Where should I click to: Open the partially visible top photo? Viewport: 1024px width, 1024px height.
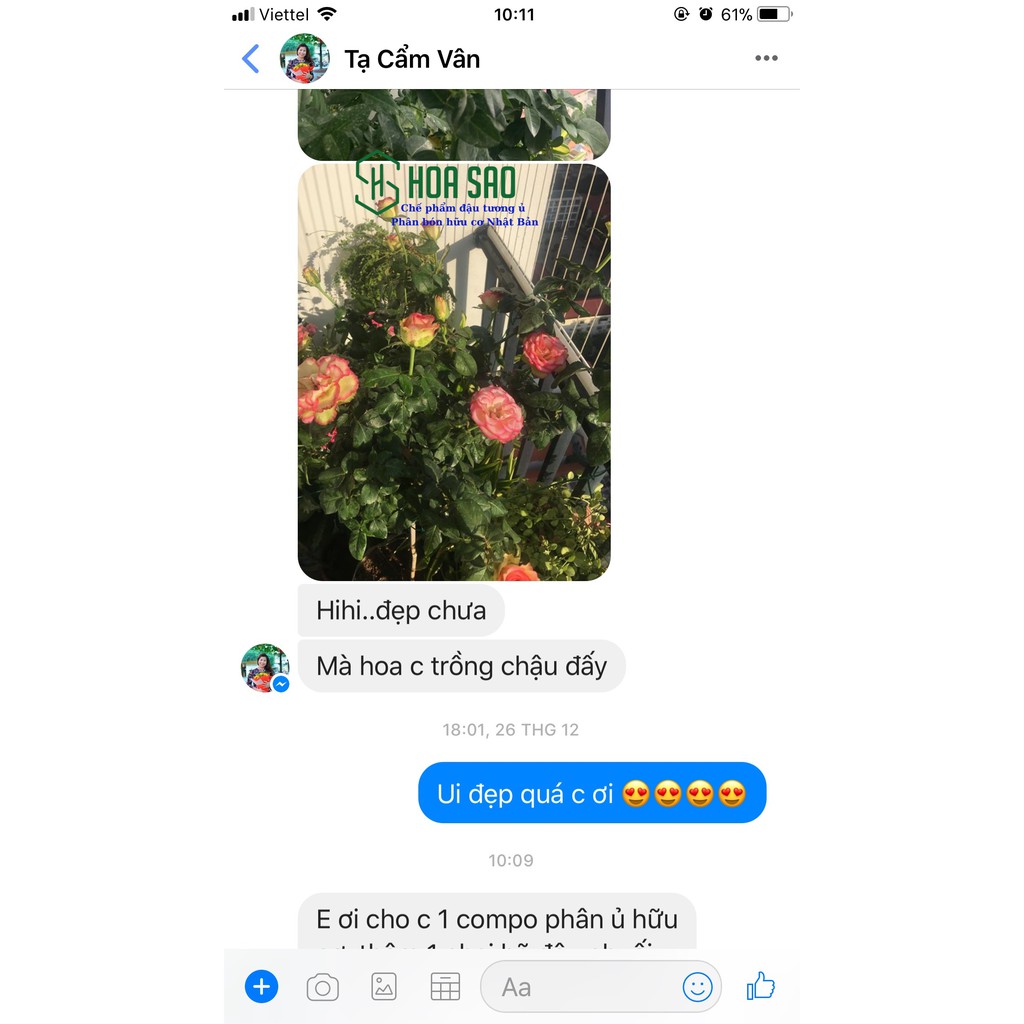(454, 124)
